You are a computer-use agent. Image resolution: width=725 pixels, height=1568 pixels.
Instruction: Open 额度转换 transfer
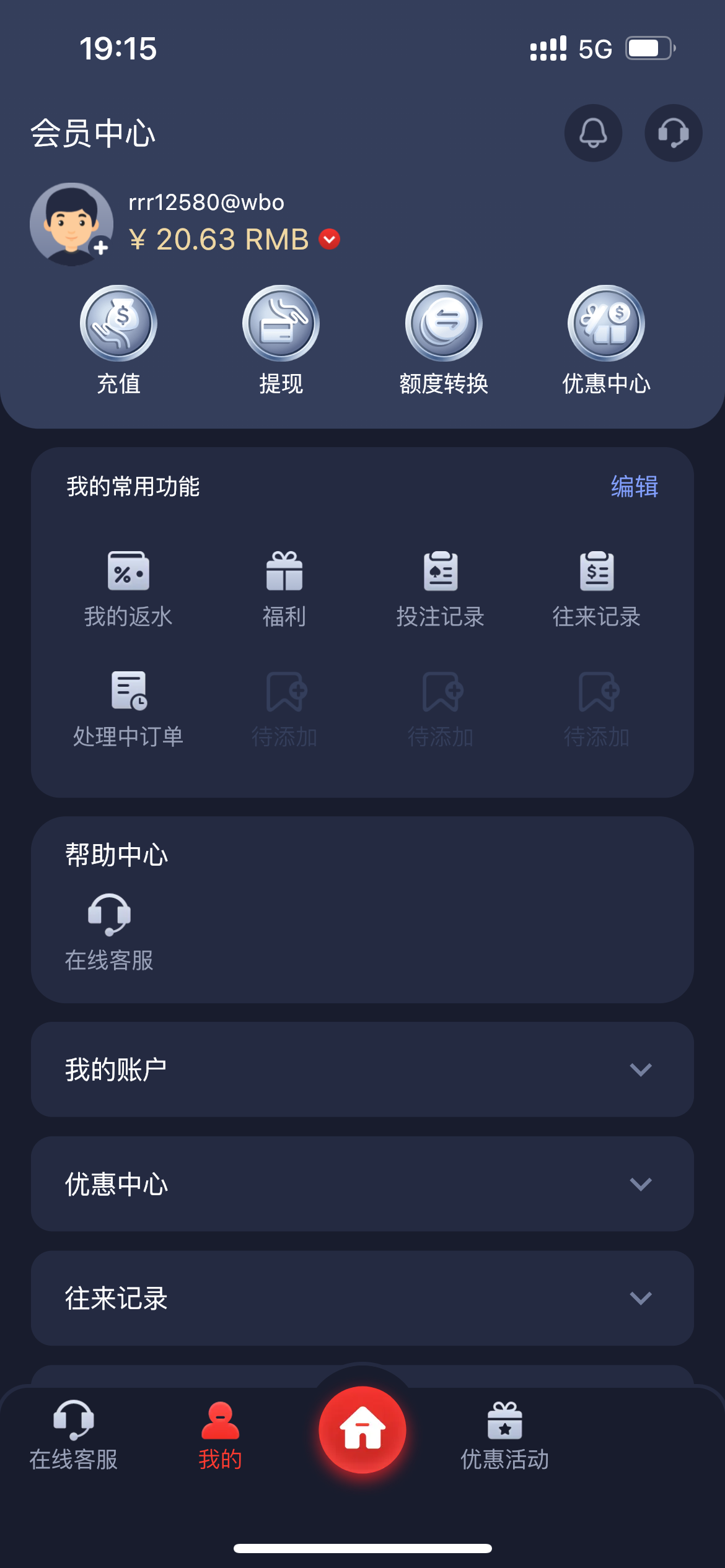(x=444, y=323)
